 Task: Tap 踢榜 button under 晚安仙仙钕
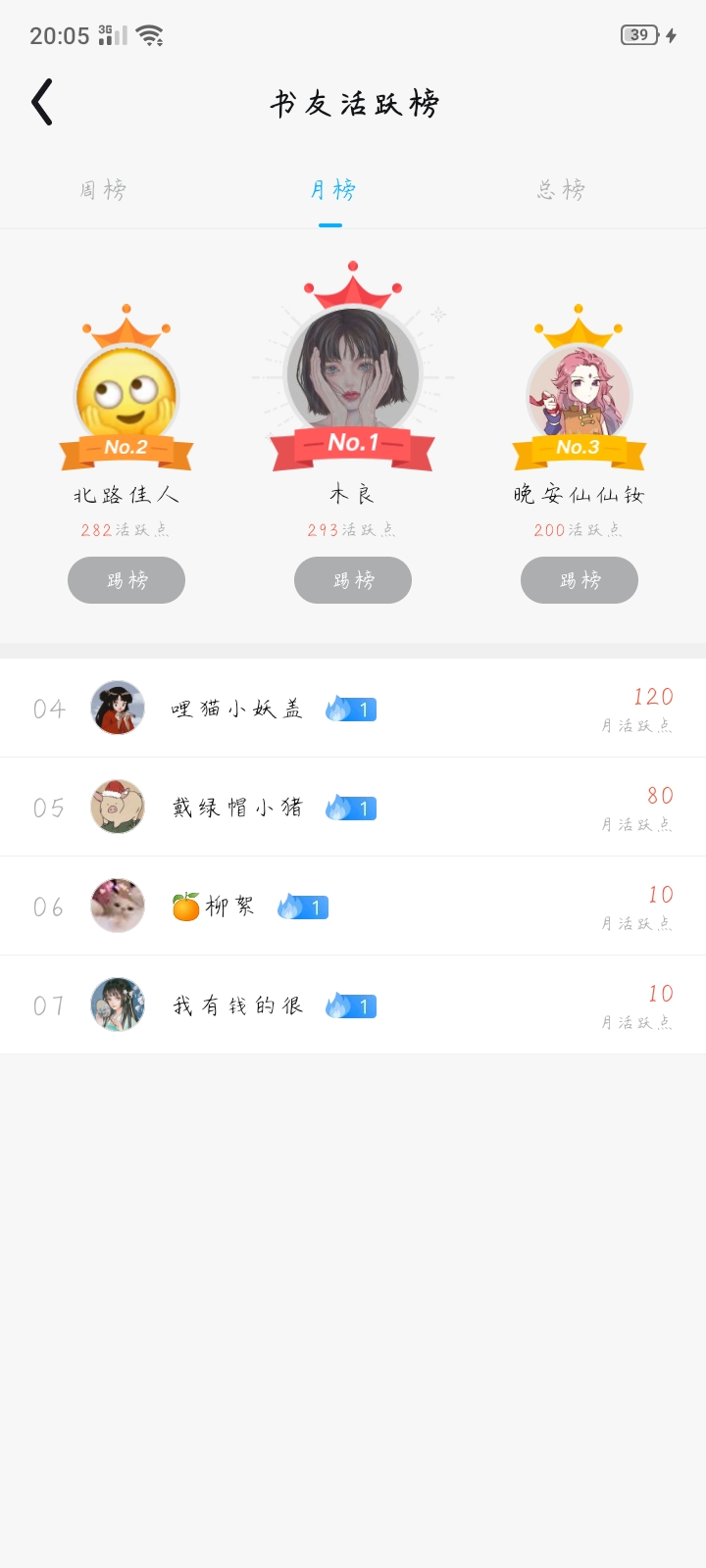click(x=580, y=580)
